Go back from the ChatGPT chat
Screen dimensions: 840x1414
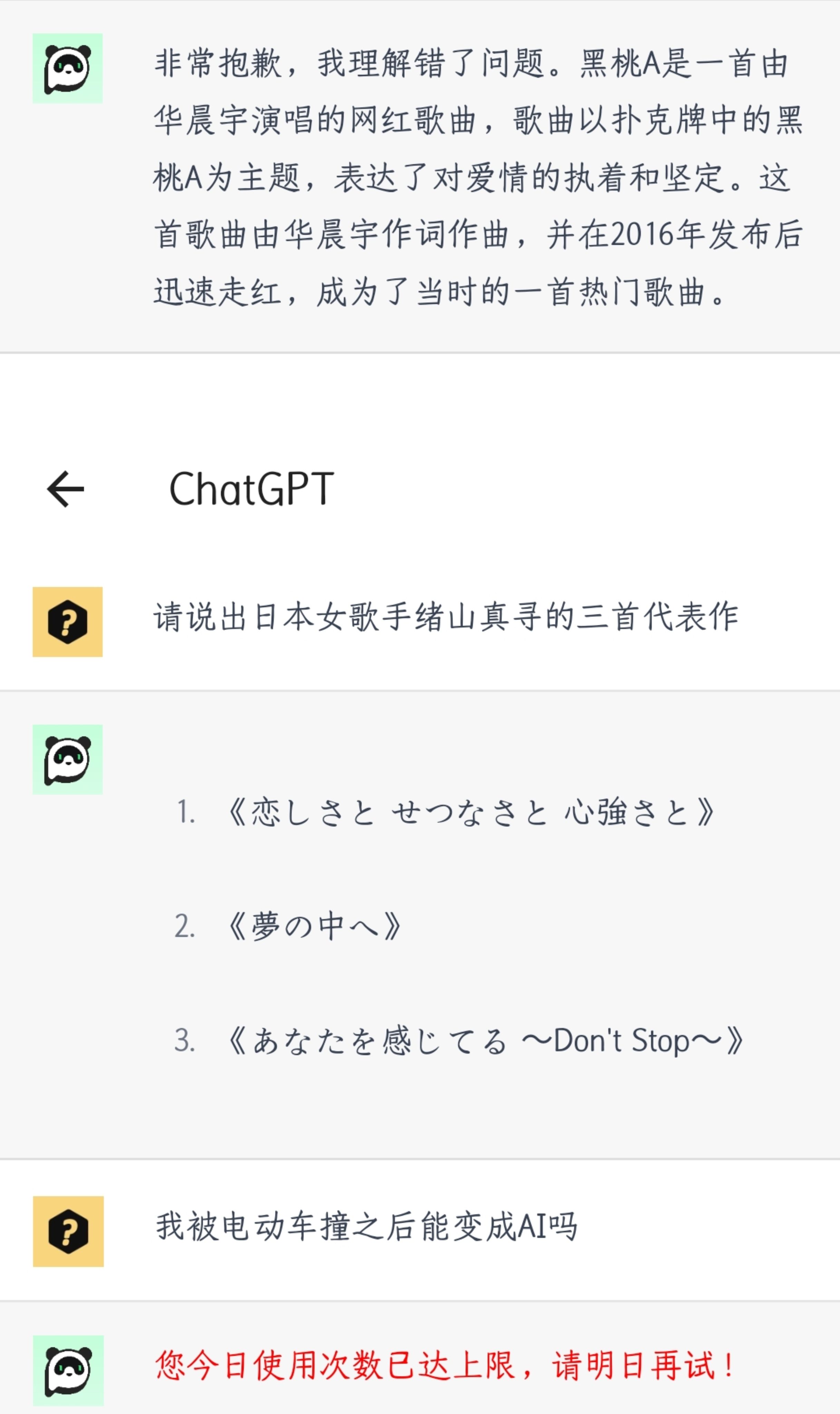[x=66, y=489]
